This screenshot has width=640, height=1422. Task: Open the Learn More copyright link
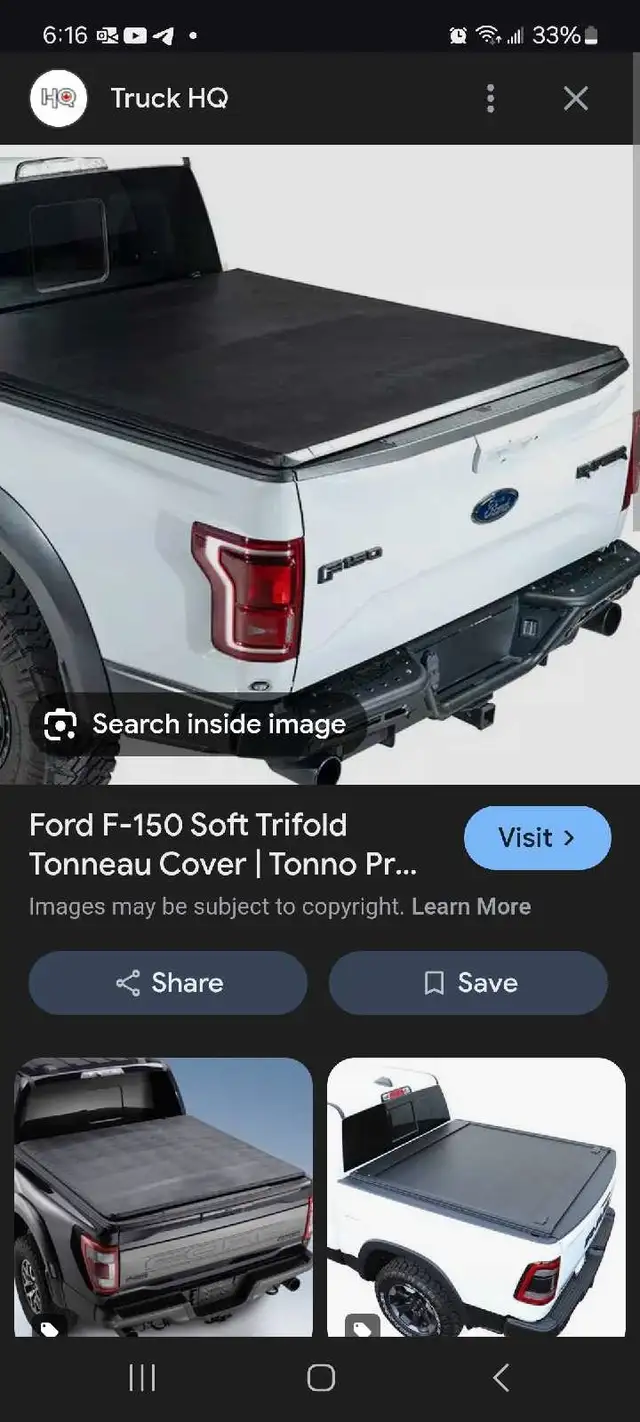tap(471, 907)
